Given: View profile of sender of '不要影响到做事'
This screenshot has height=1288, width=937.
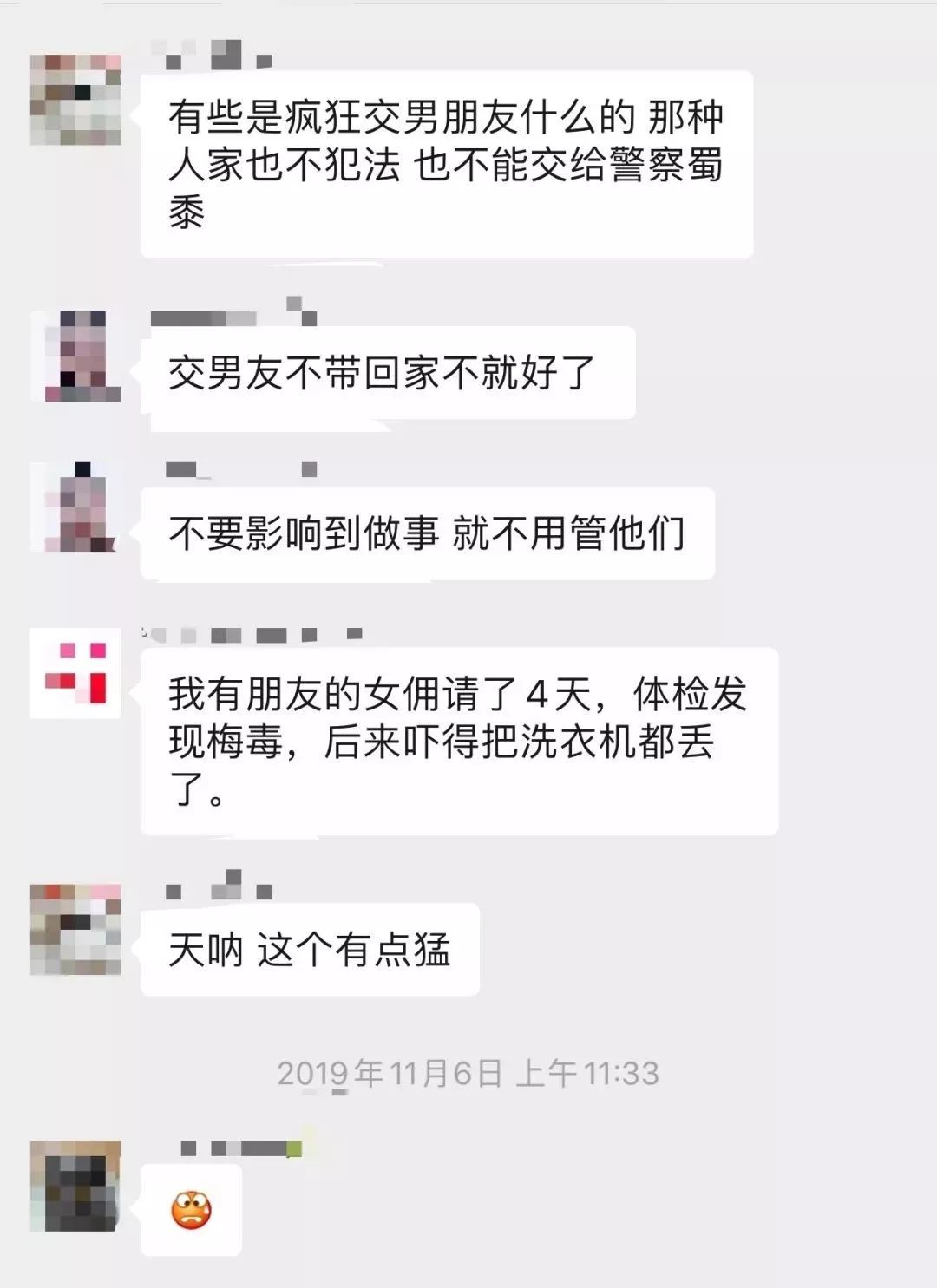Looking at the screenshot, I should (x=75, y=508).
